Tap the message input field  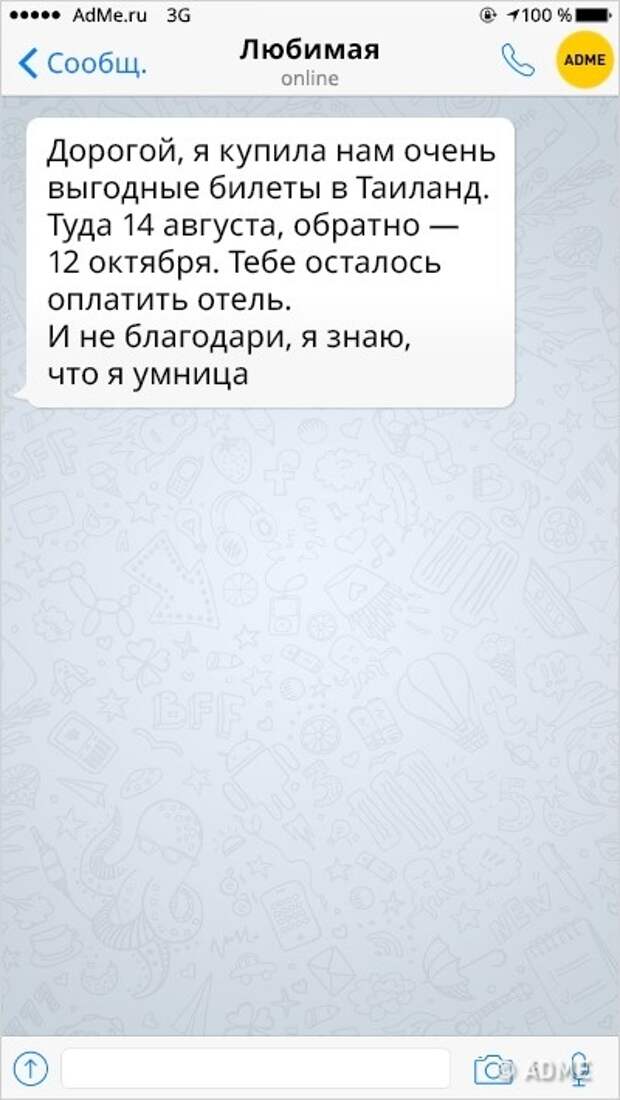[255, 1068]
